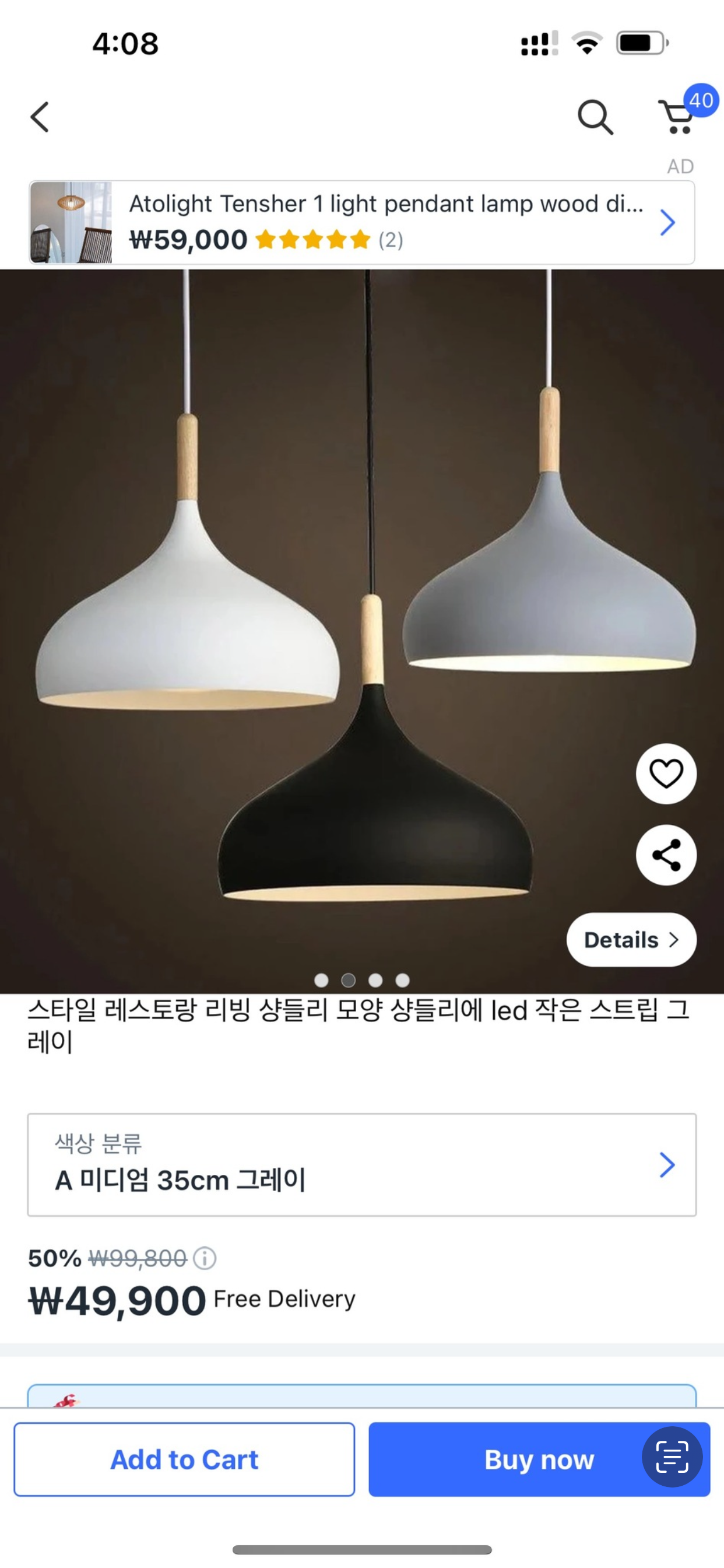Show price info next to ₩99,800
The height and width of the screenshot is (1568, 724).
pos(205,1258)
